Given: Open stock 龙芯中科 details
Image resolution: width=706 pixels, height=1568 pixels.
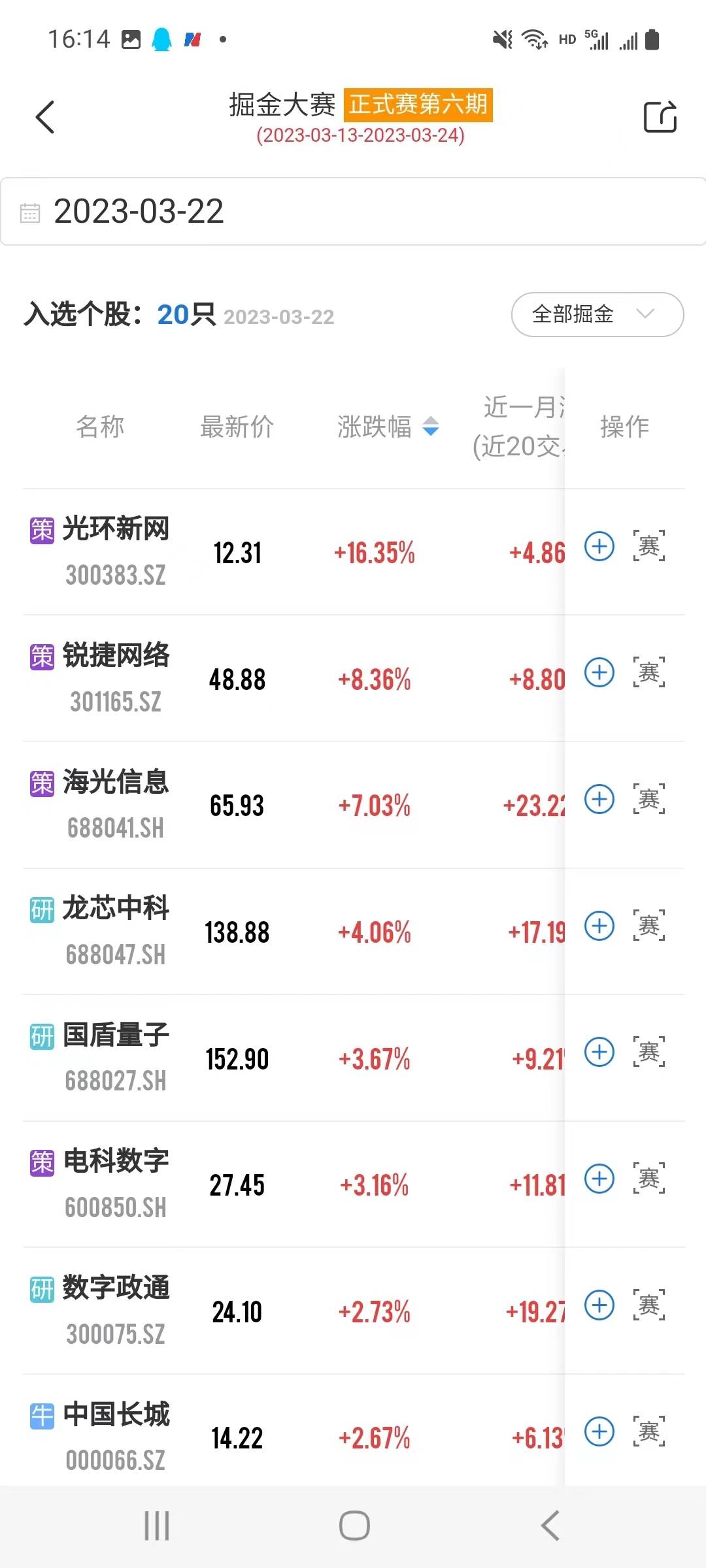Looking at the screenshot, I should pyautogui.click(x=116, y=930).
